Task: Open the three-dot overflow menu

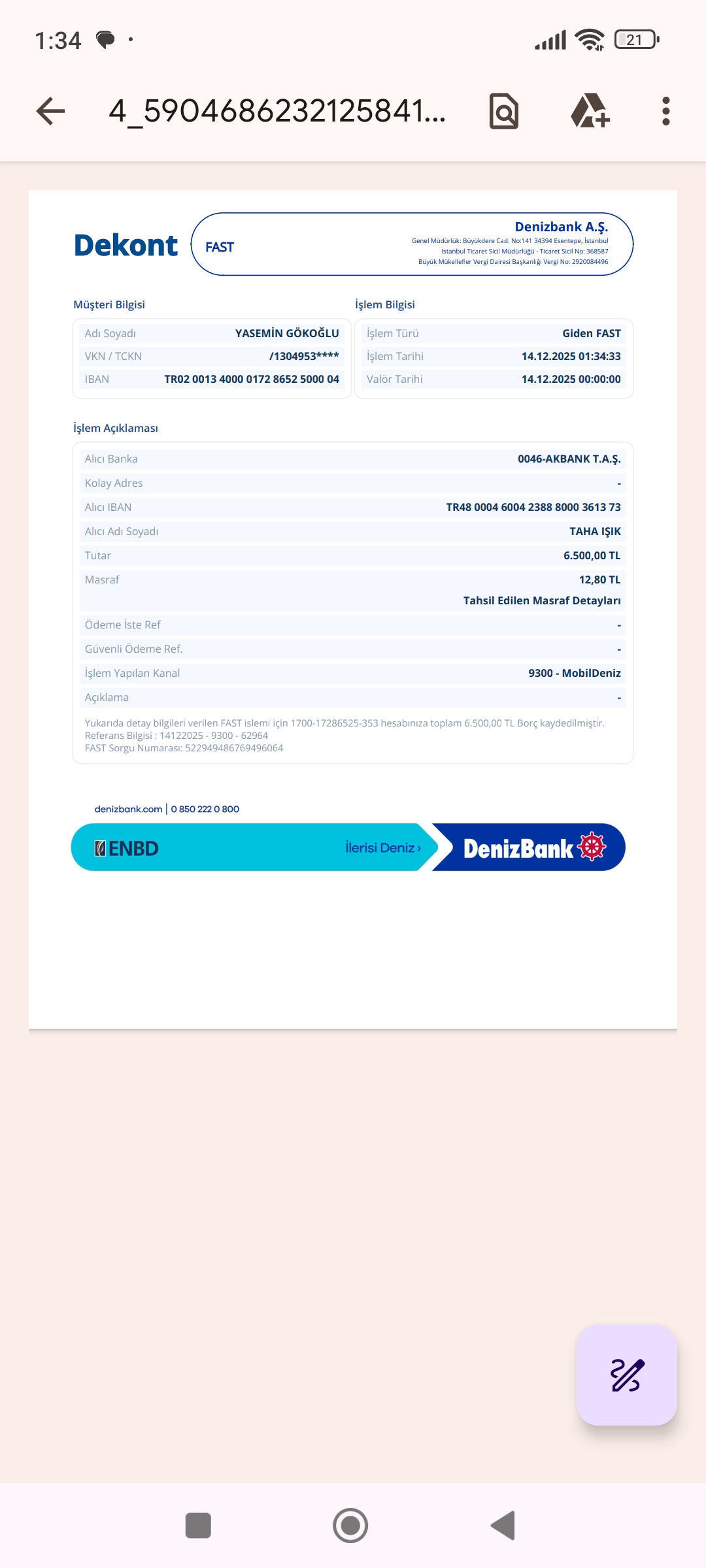Action: click(x=666, y=111)
